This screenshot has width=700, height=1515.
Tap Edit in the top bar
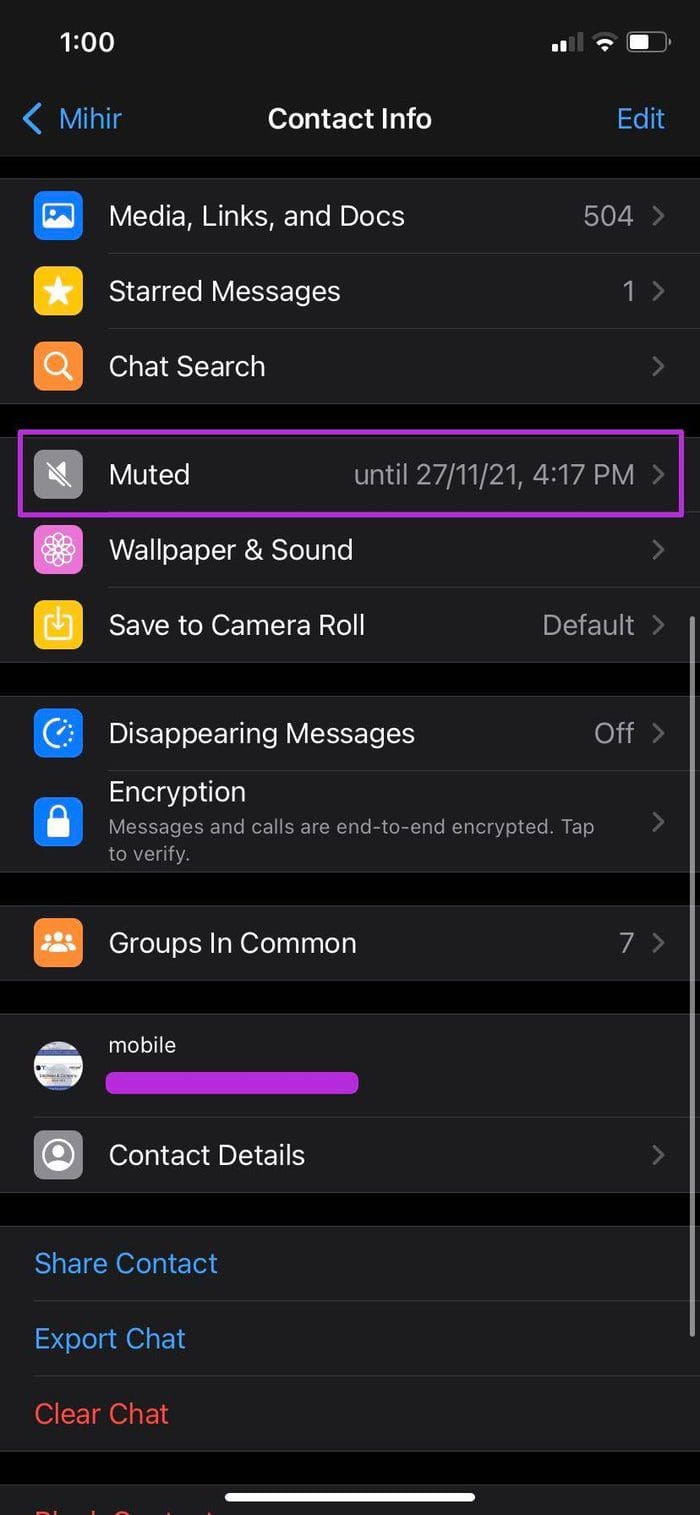pyautogui.click(x=640, y=118)
